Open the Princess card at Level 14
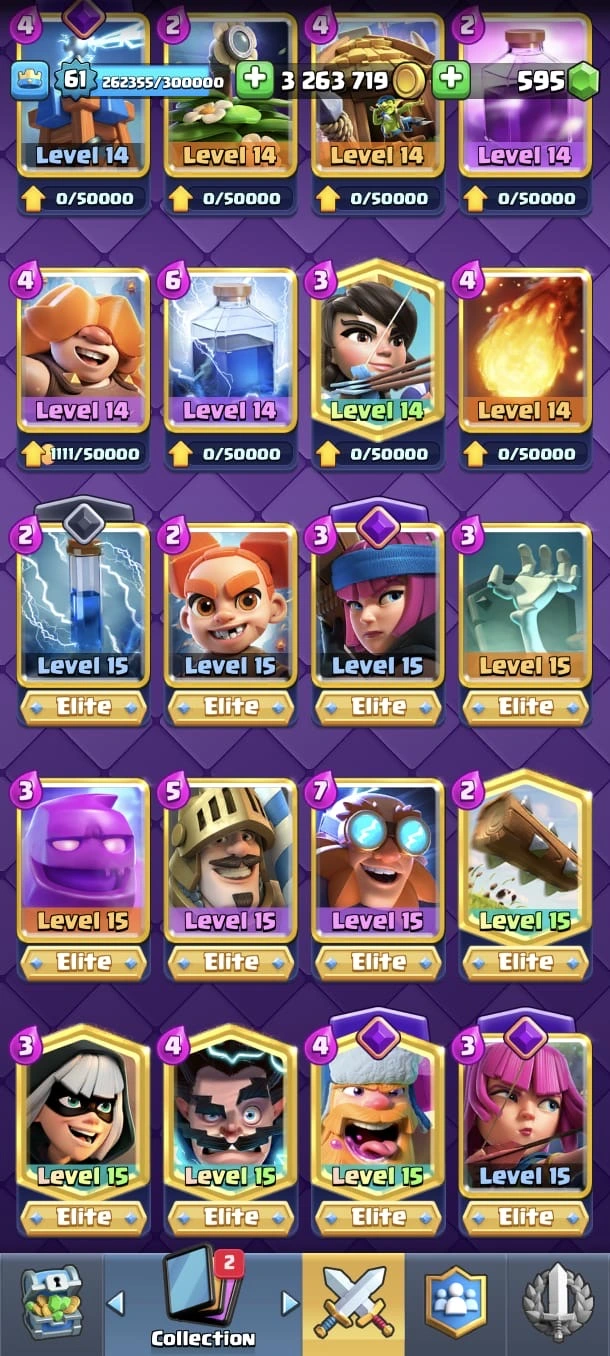The image size is (610, 1356). click(x=378, y=350)
